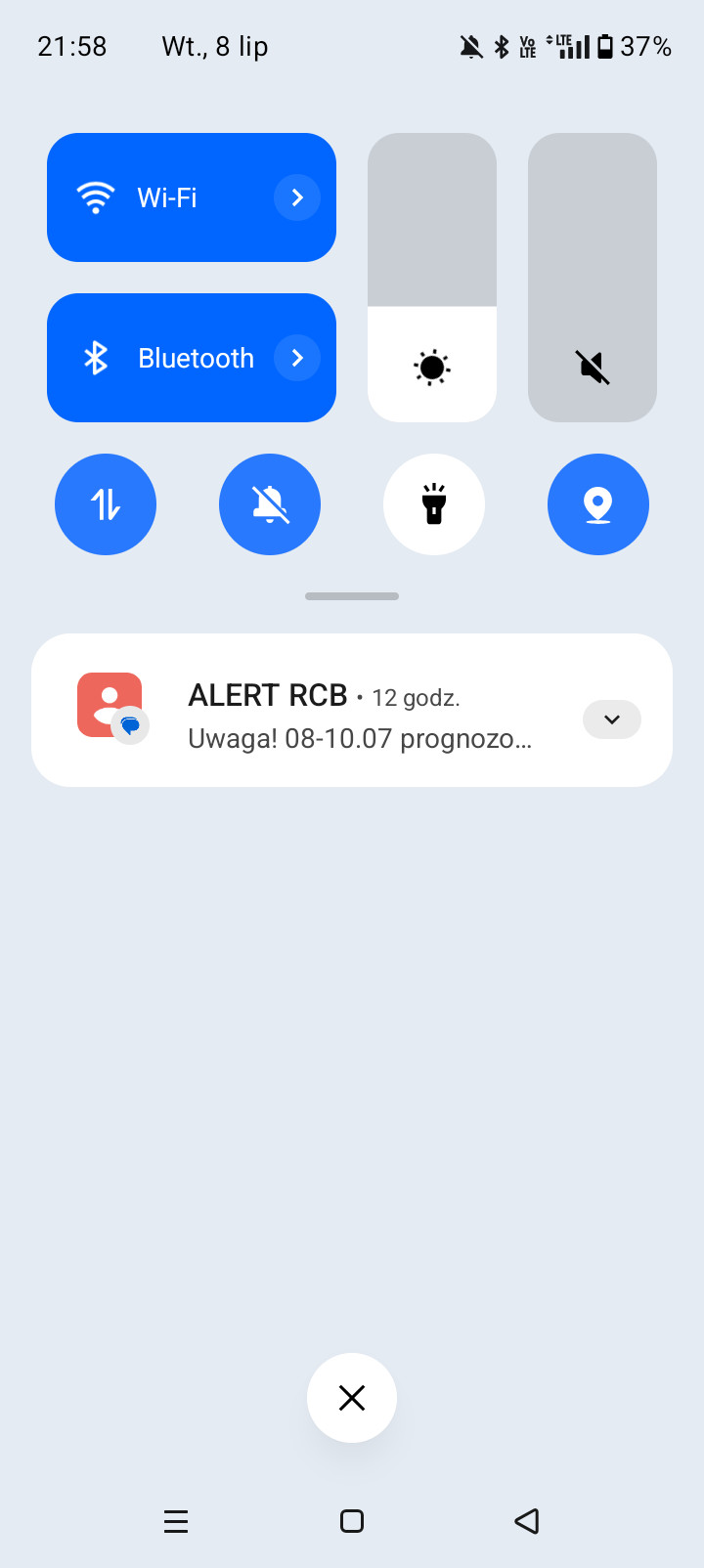Image resolution: width=704 pixels, height=1568 pixels.
Task: Disable the silent bell mode
Action: point(270,504)
